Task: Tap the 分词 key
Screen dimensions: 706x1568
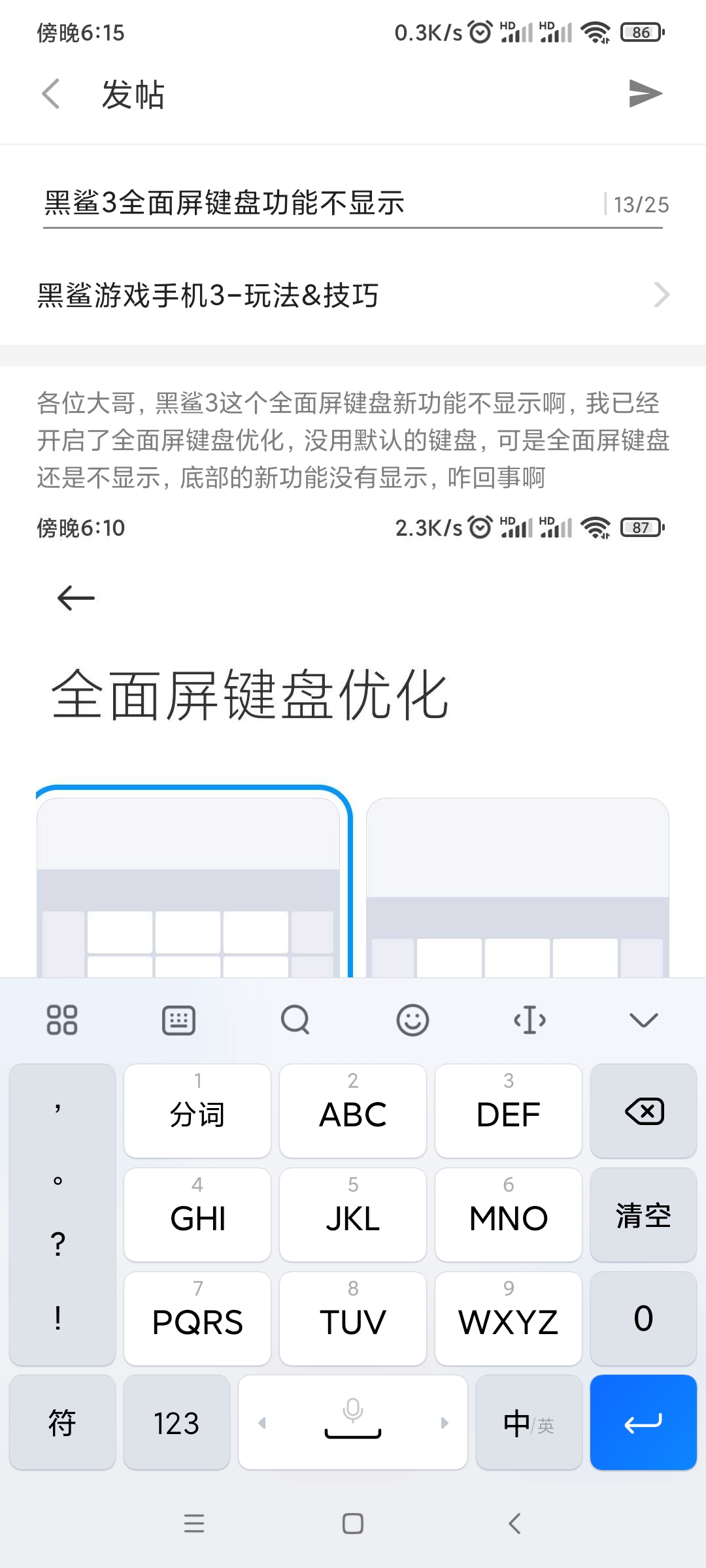Action: [197, 1111]
